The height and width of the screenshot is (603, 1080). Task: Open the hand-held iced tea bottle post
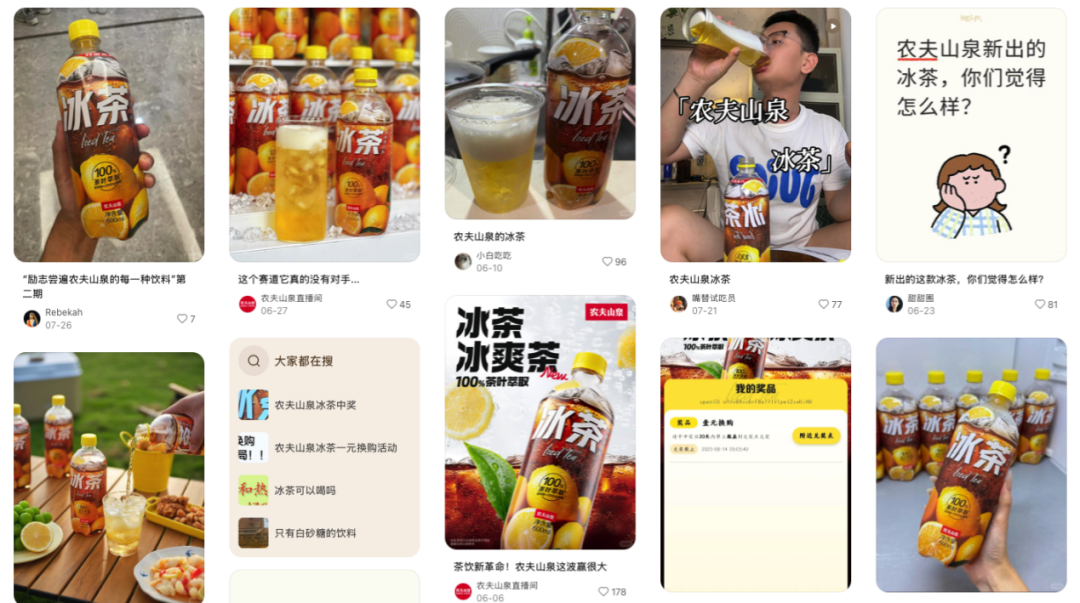tap(971, 465)
